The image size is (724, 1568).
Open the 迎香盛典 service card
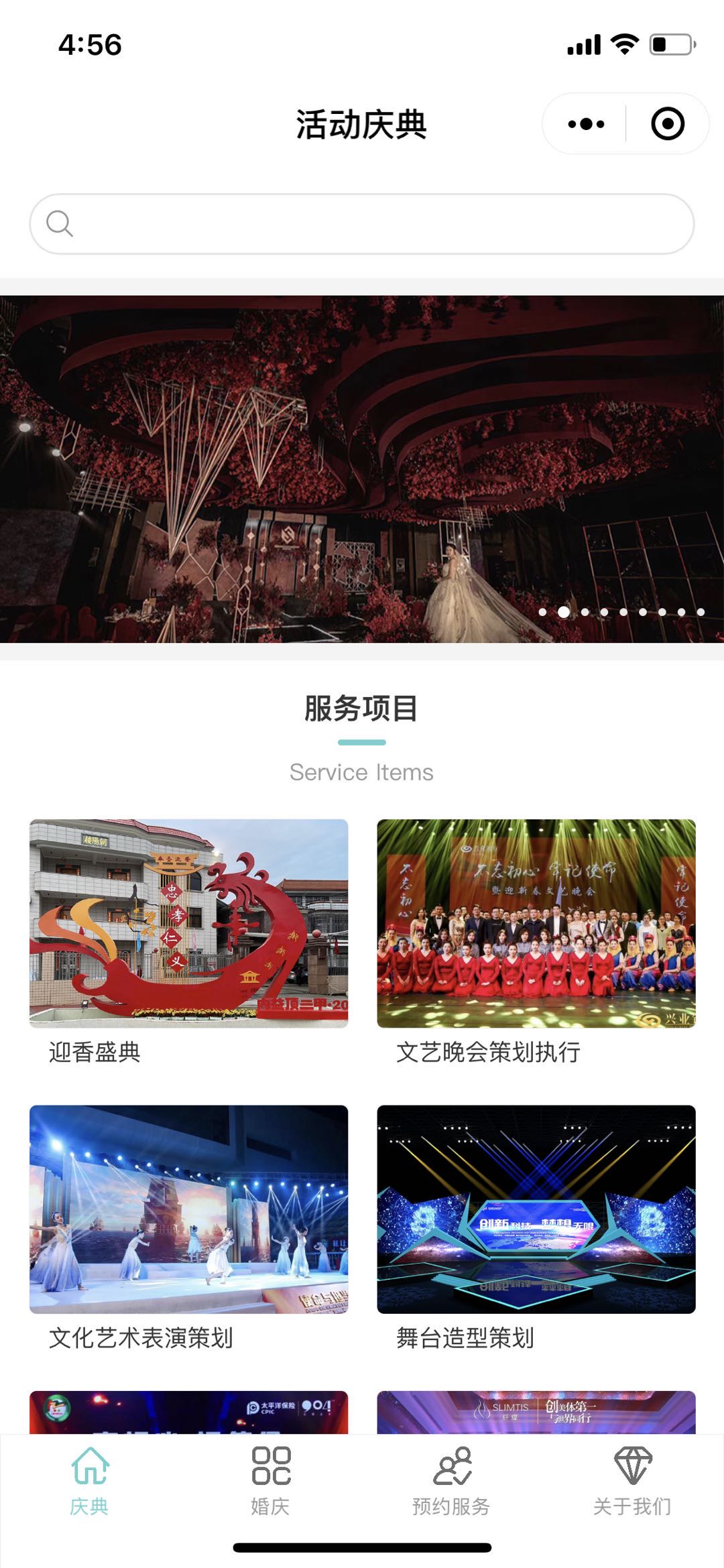point(189,943)
